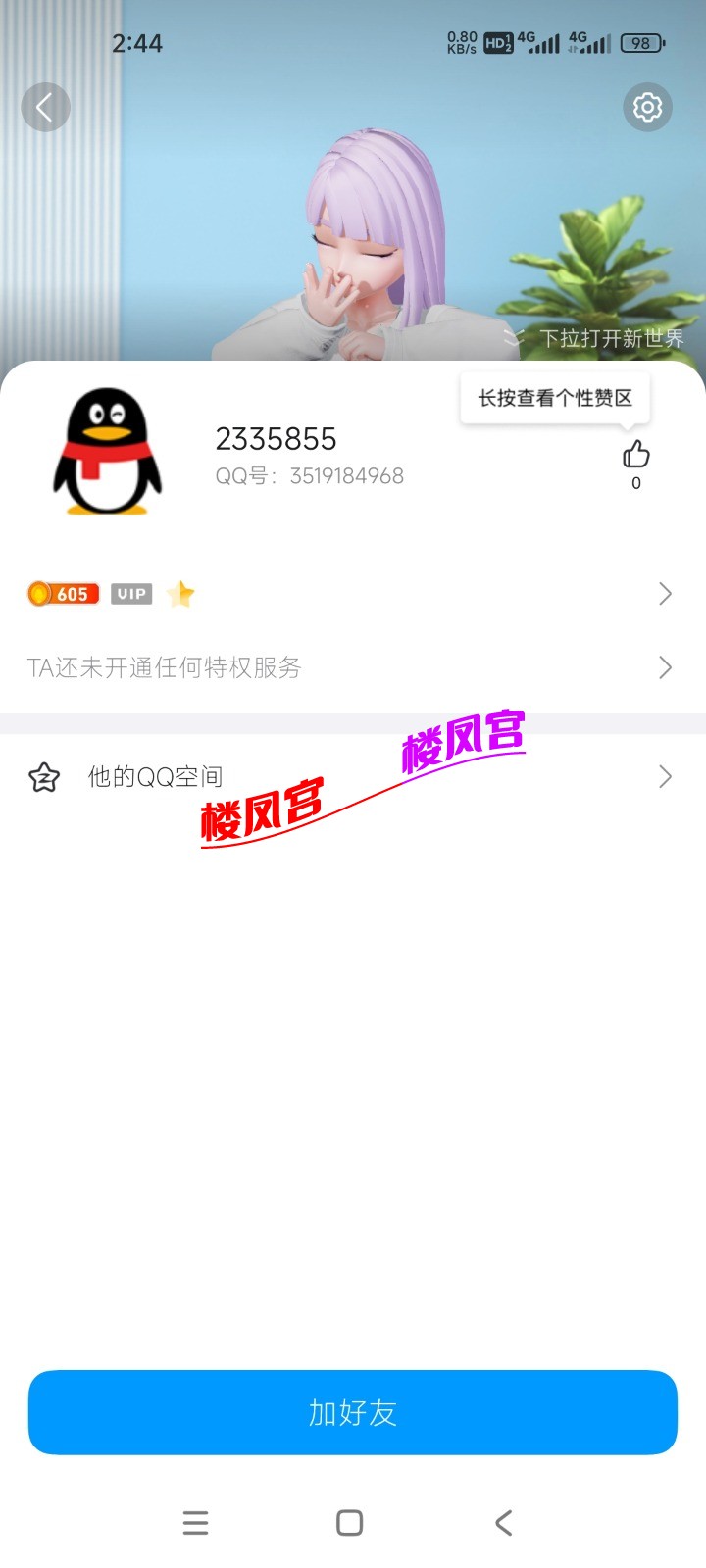This screenshot has height=1568, width=706.
Task: Open the settings gear icon
Action: [647, 107]
